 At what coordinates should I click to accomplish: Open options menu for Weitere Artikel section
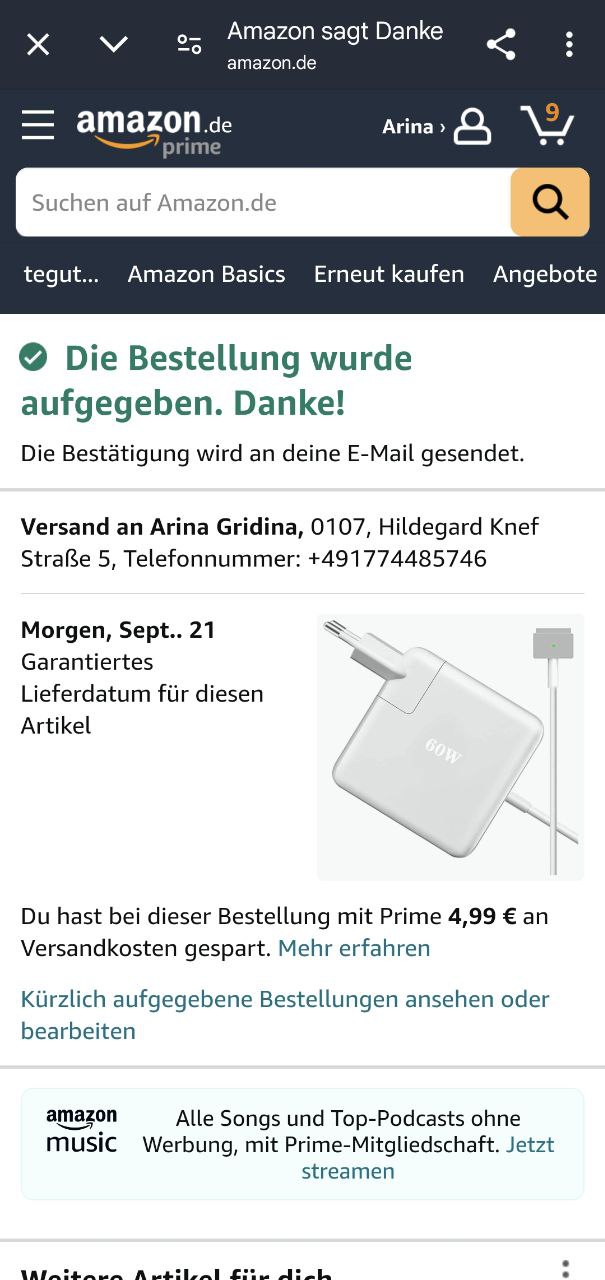pos(565,1269)
